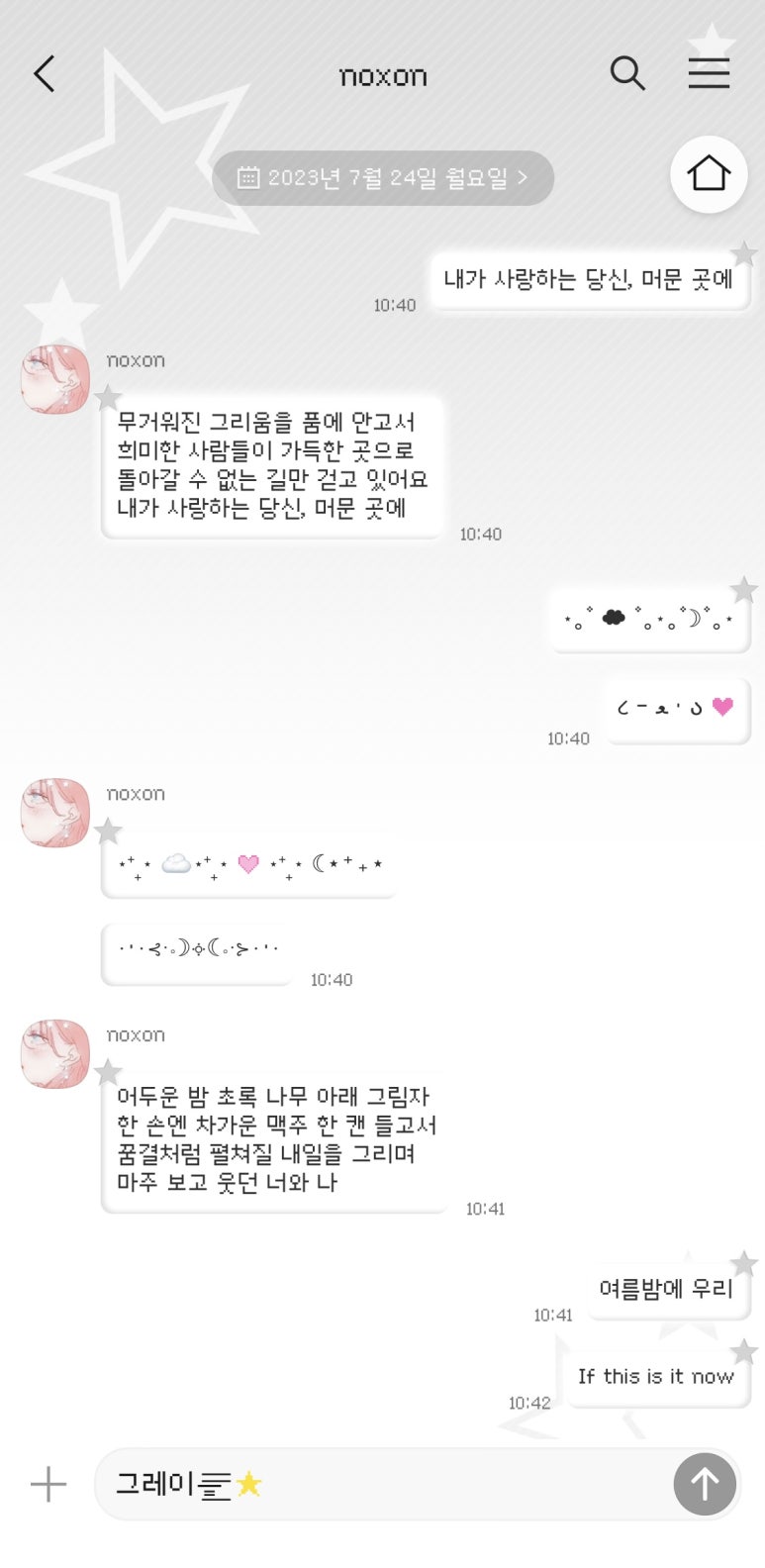Send the typed message
Screen dimensions: 765x1568
pyautogui.click(x=704, y=1484)
